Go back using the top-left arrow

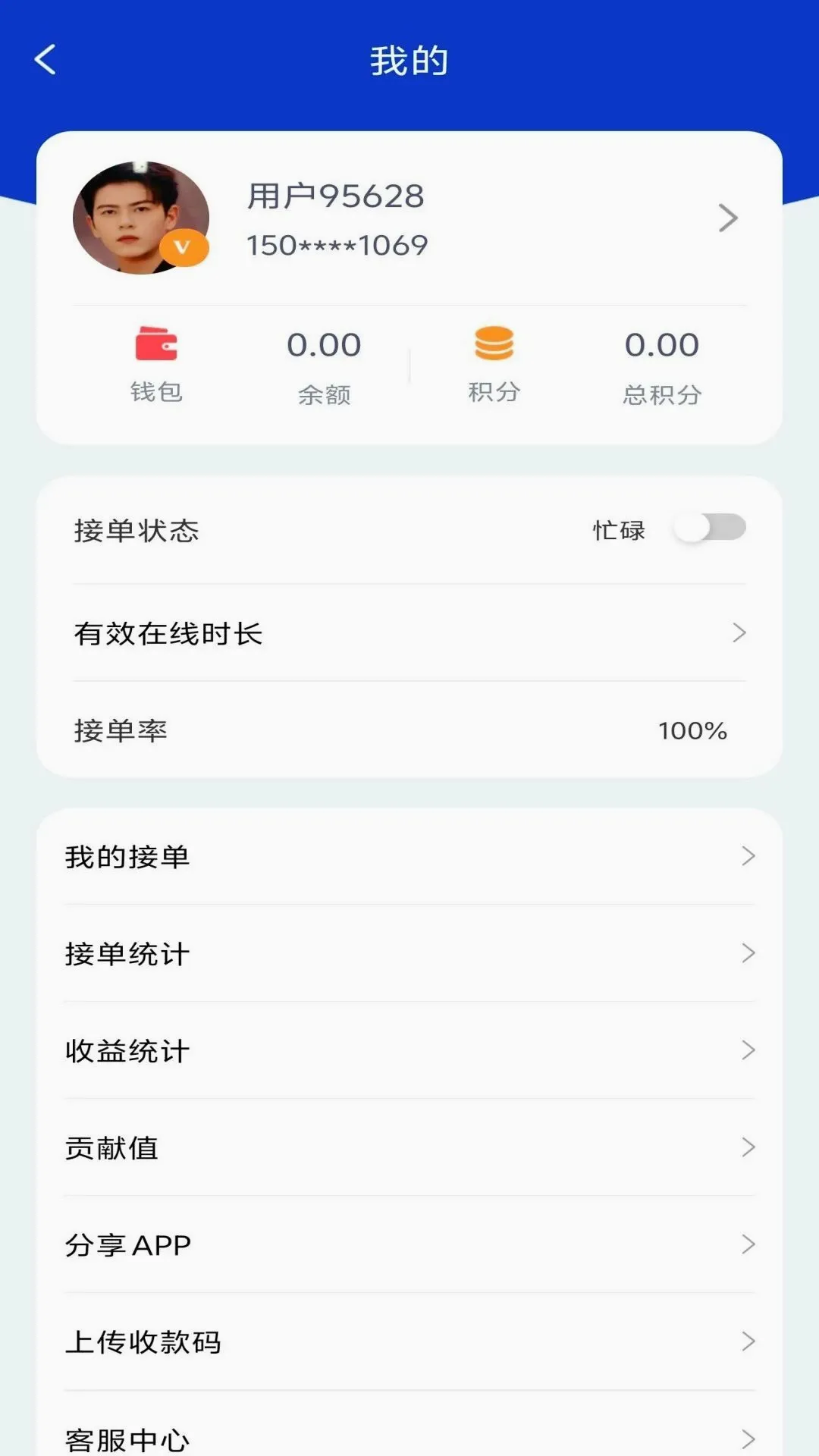click(45, 60)
